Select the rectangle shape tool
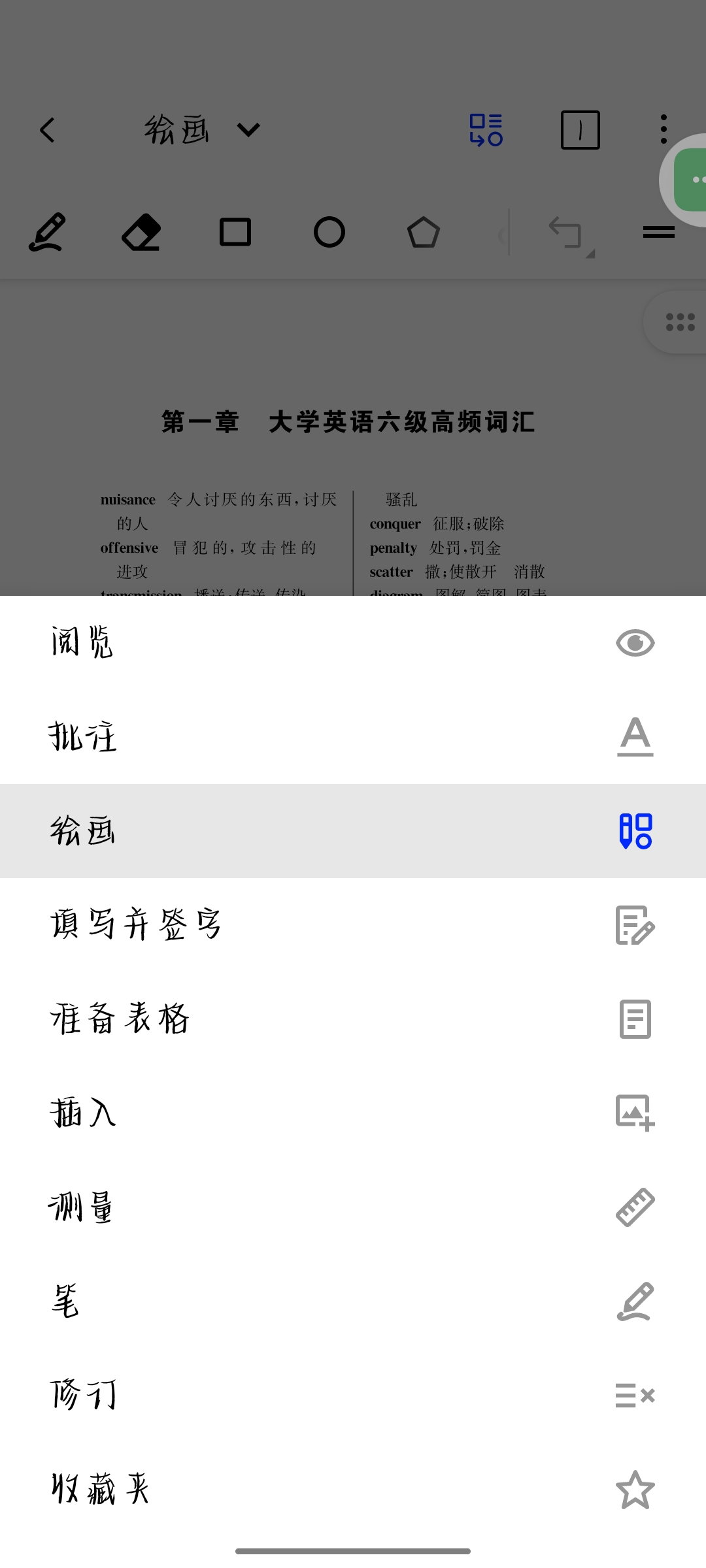706x1568 pixels. click(236, 233)
